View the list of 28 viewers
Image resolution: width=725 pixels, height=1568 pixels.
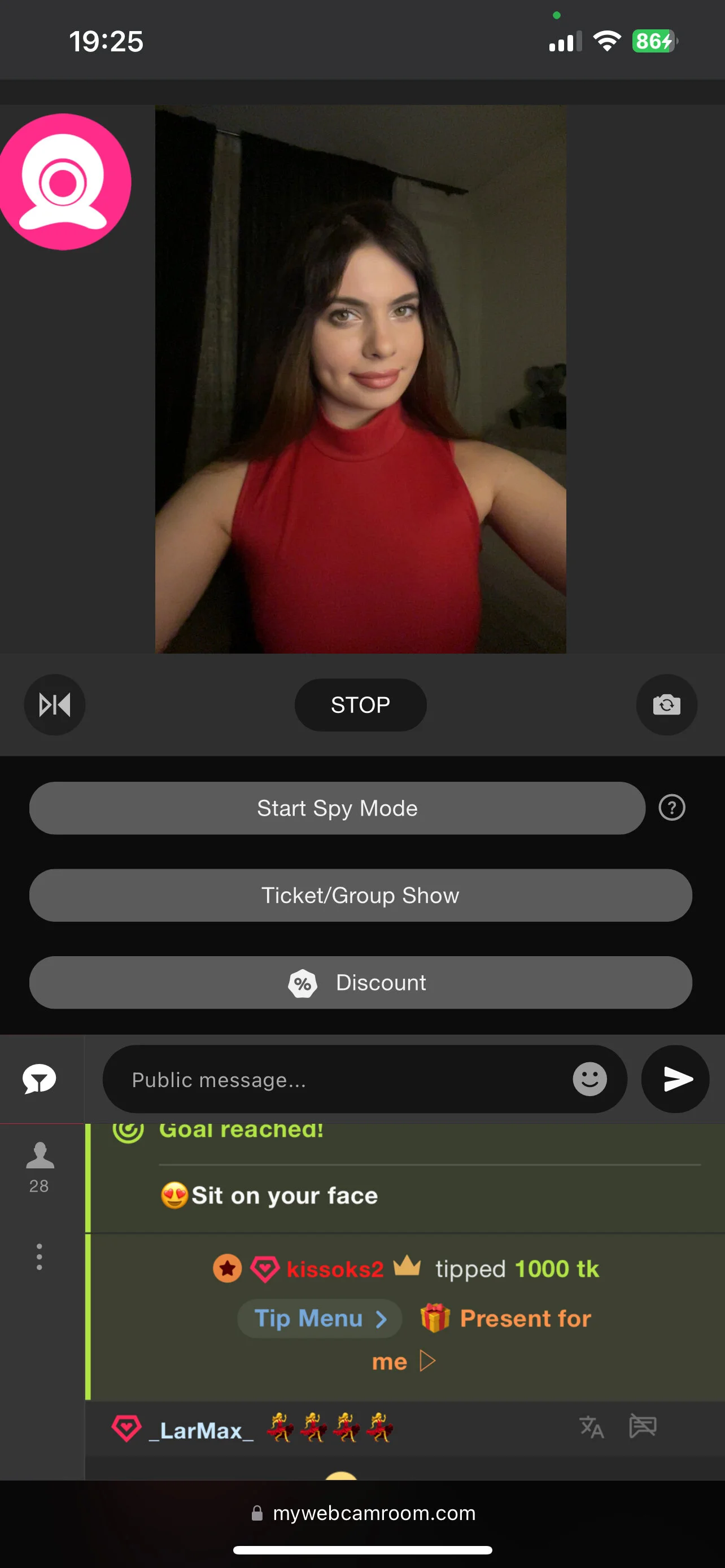40,1166
